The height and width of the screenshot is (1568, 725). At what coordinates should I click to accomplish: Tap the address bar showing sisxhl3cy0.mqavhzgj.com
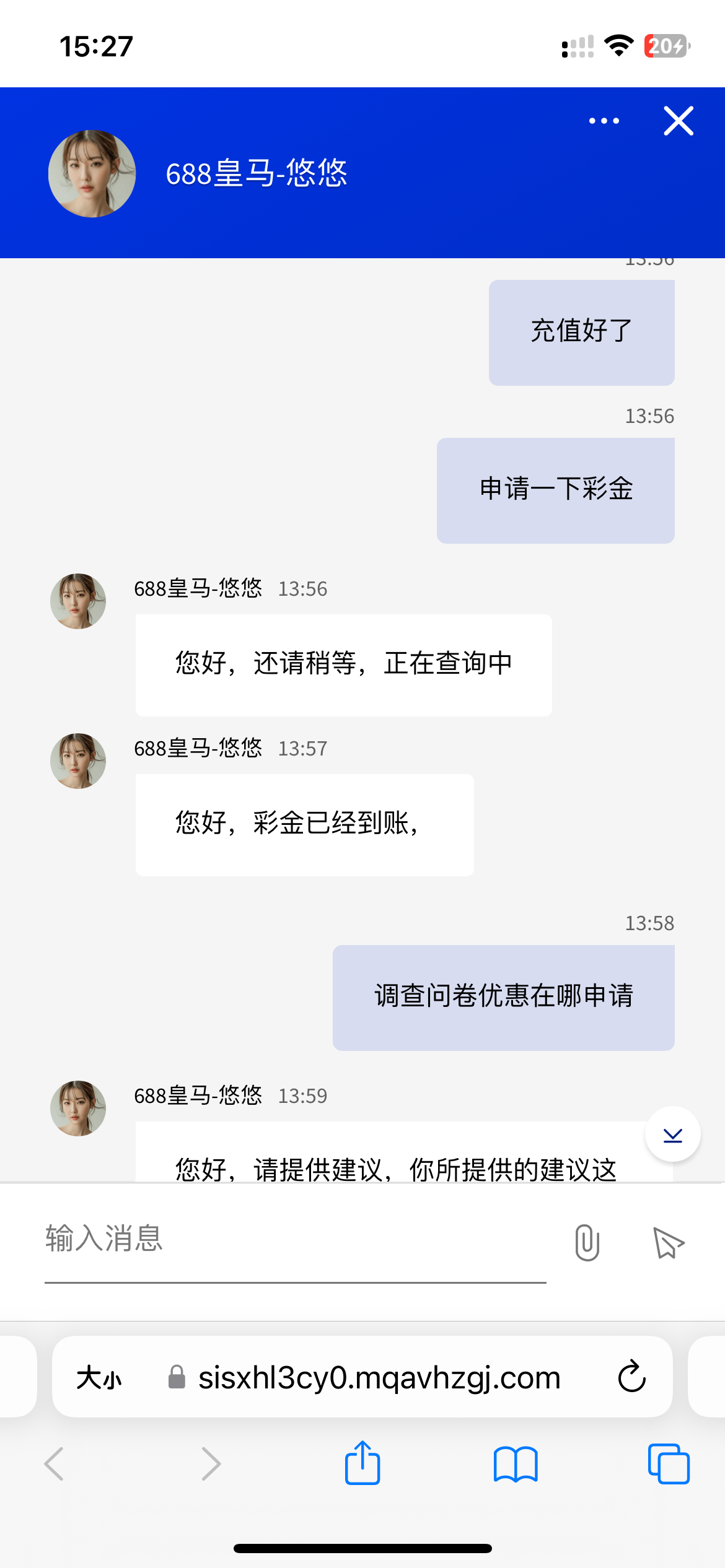coord(380,1377)
